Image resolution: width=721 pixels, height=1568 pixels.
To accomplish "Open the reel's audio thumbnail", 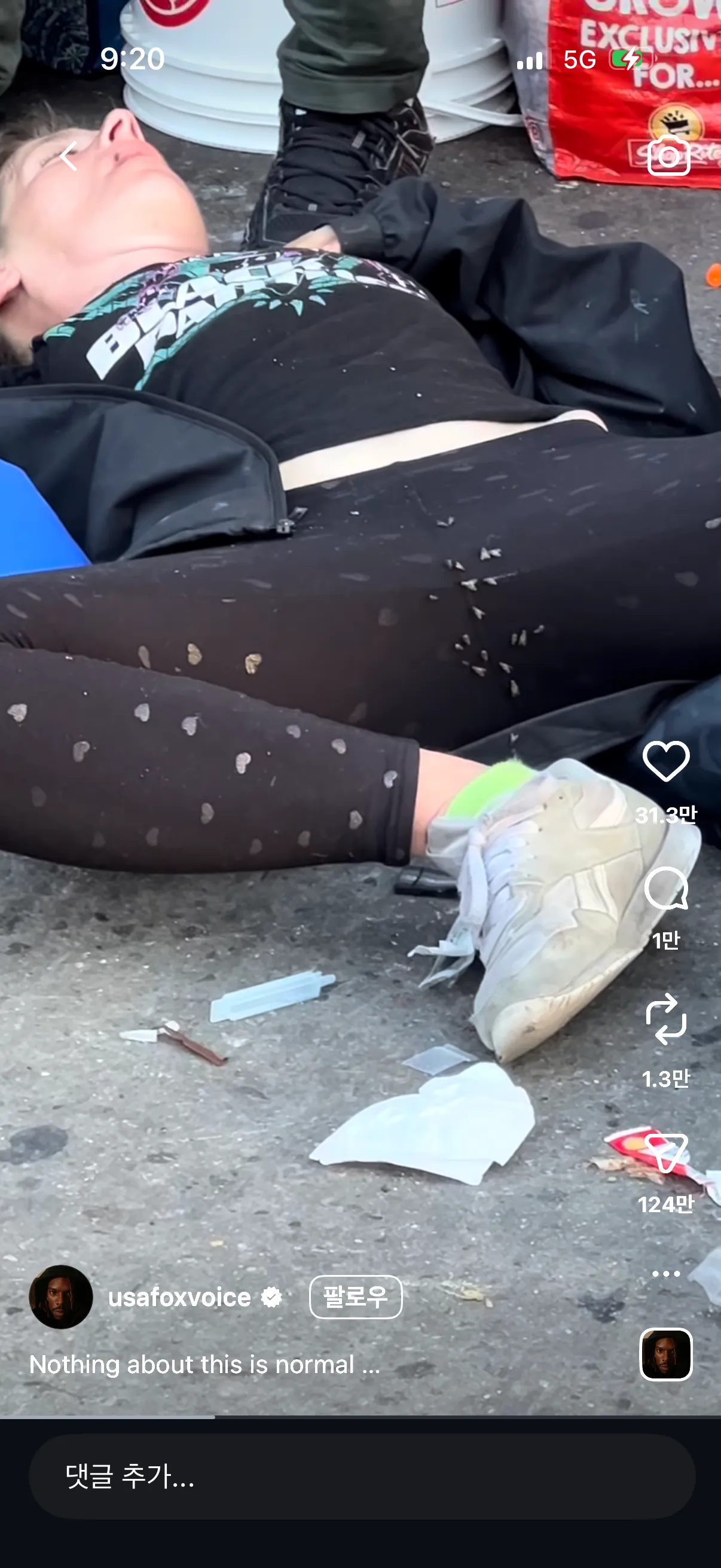I will click(x=665, y=1355).
